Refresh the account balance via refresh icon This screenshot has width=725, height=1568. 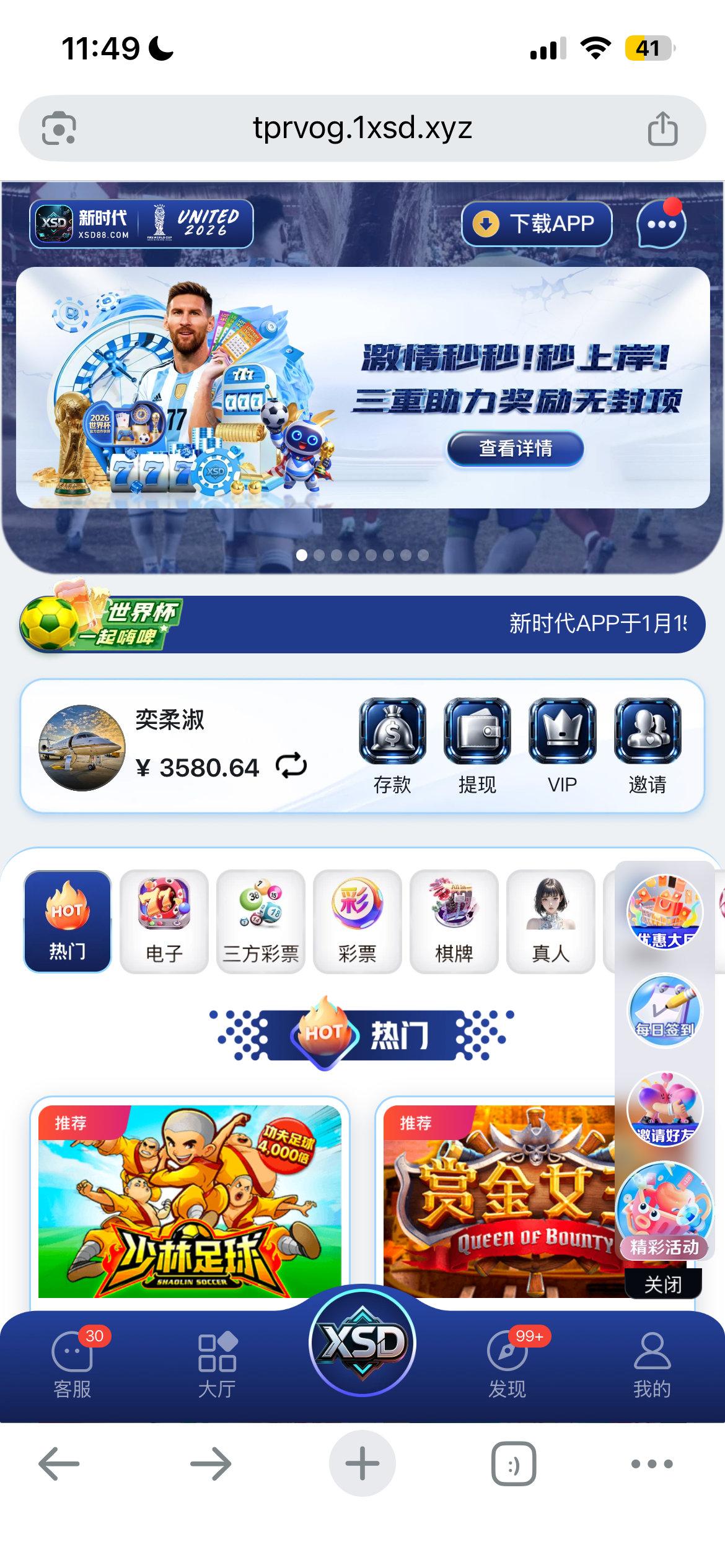(x=290, y=767)
